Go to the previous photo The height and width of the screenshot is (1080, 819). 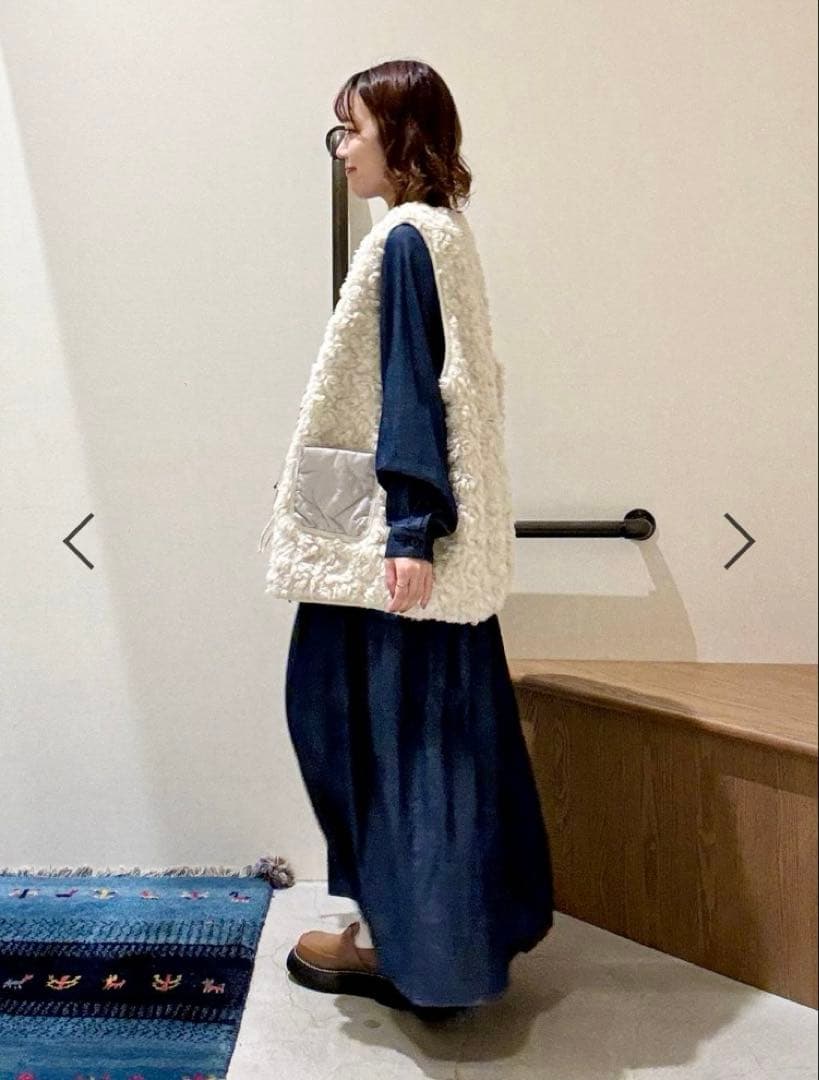coord(78,541)
